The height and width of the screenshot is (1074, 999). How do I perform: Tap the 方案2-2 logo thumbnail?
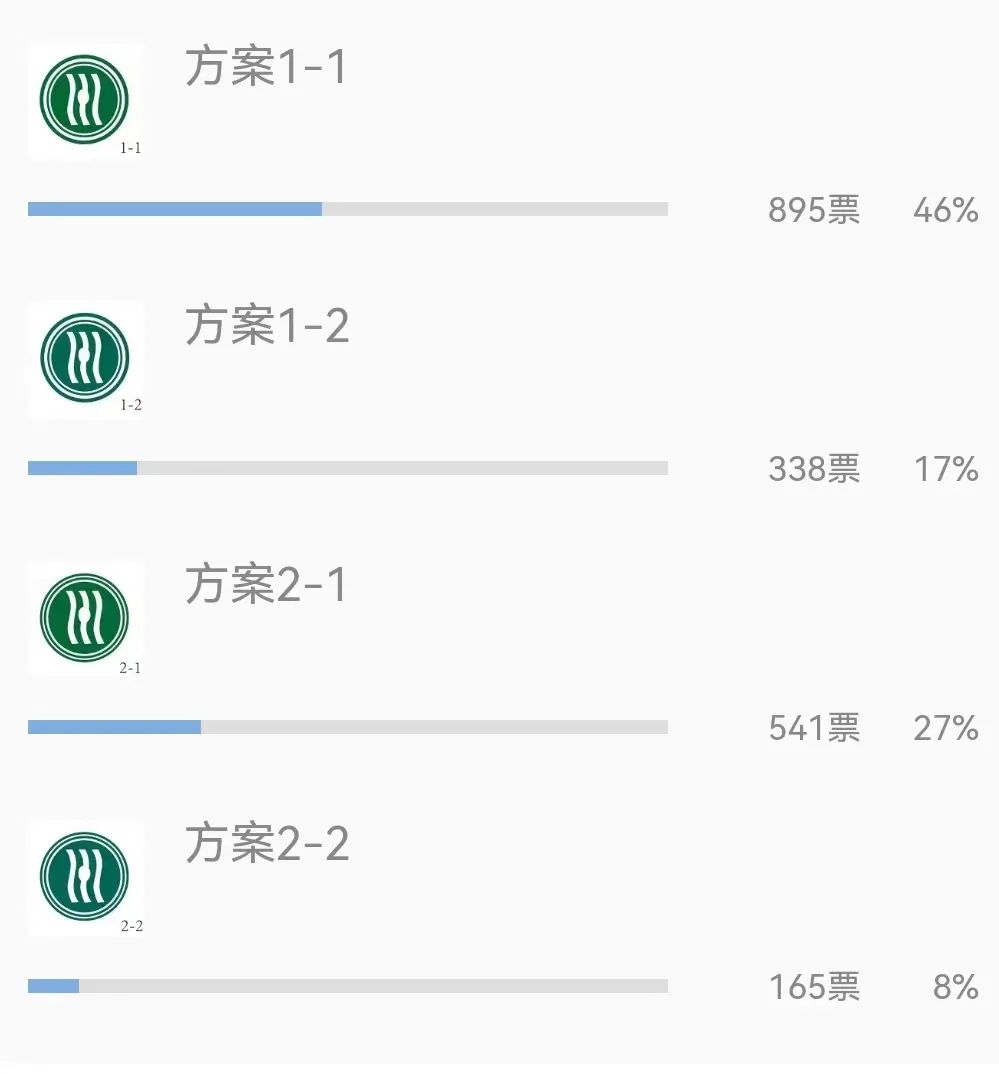click(85, 876)
